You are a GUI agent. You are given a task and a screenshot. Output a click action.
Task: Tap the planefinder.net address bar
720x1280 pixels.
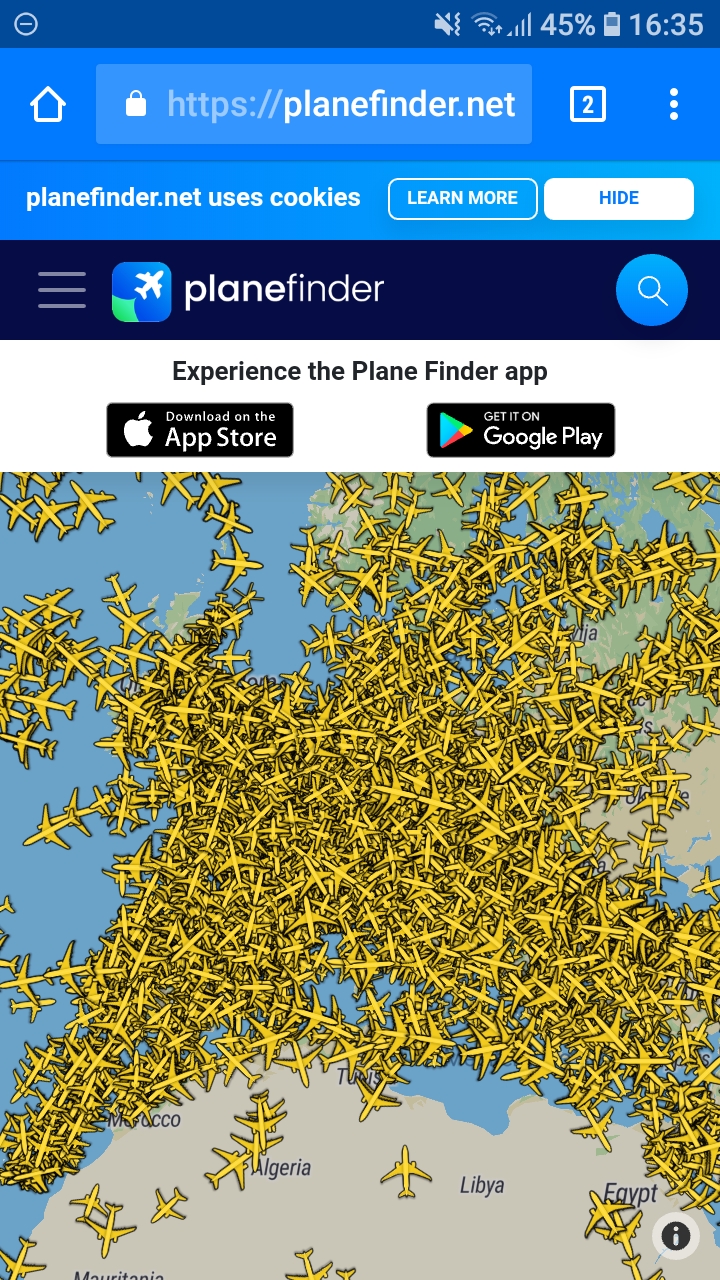(314, 104)
